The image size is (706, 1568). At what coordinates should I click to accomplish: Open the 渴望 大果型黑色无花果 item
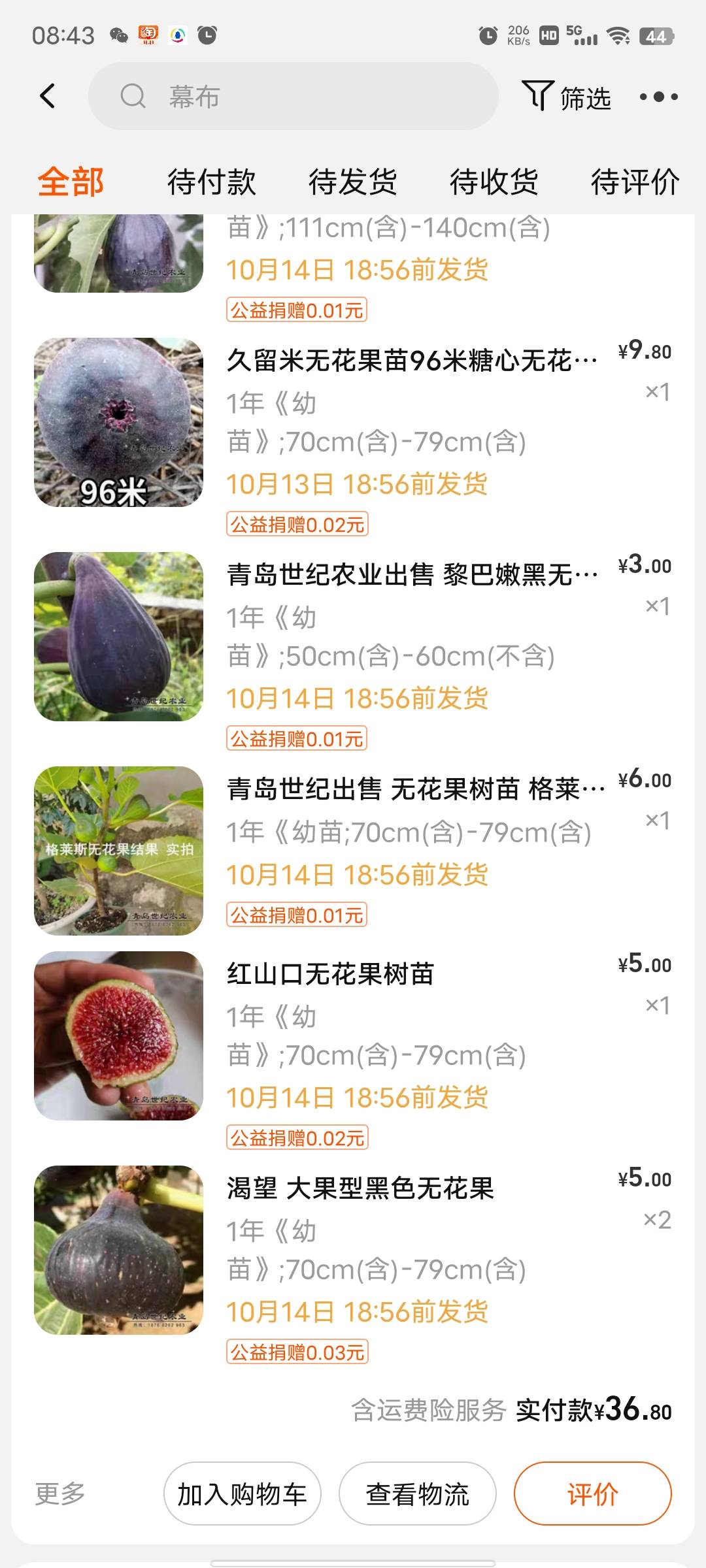click(x=360, y=1188)
